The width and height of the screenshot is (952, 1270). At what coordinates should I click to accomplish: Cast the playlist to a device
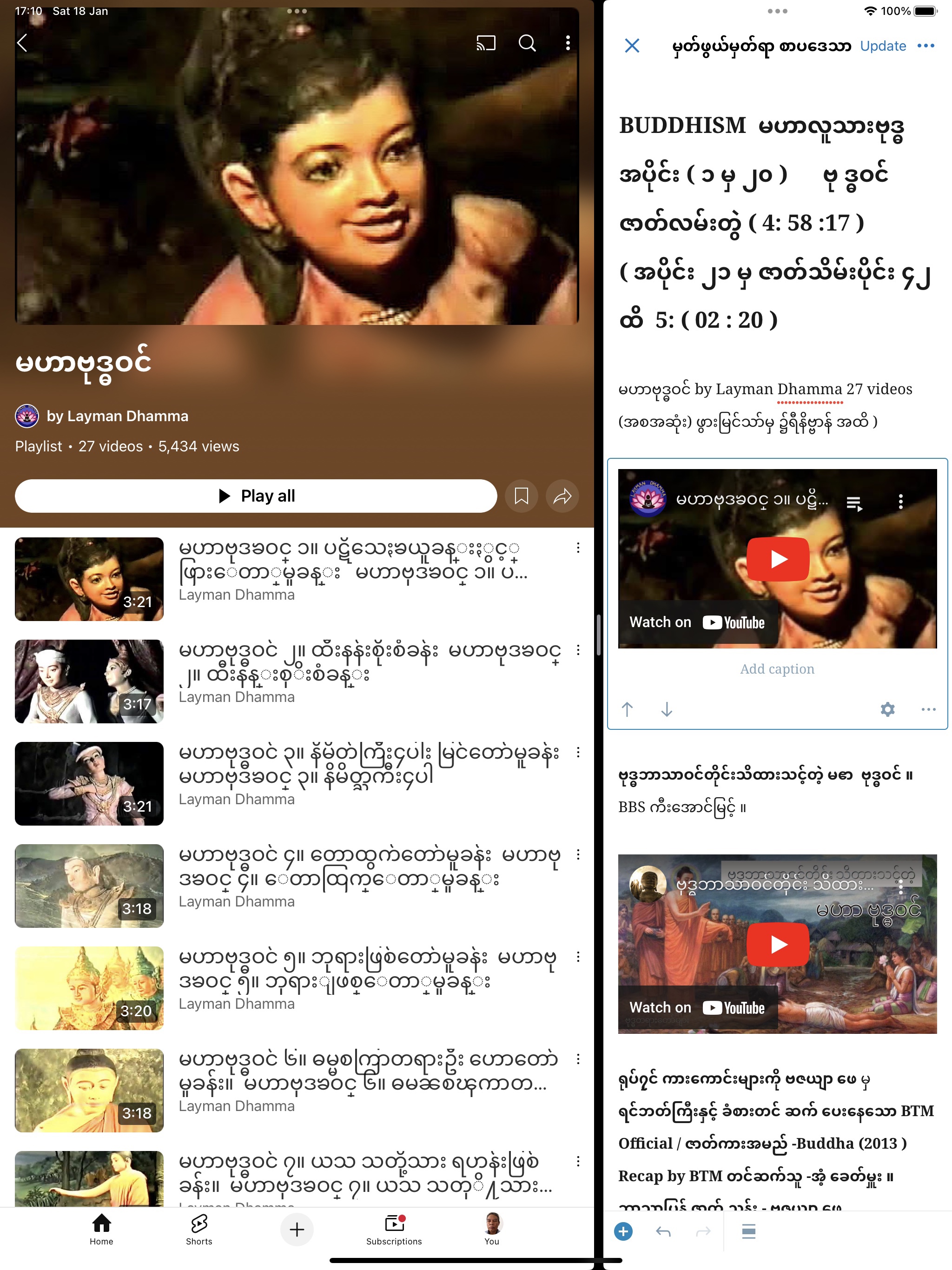pos(486,43)
